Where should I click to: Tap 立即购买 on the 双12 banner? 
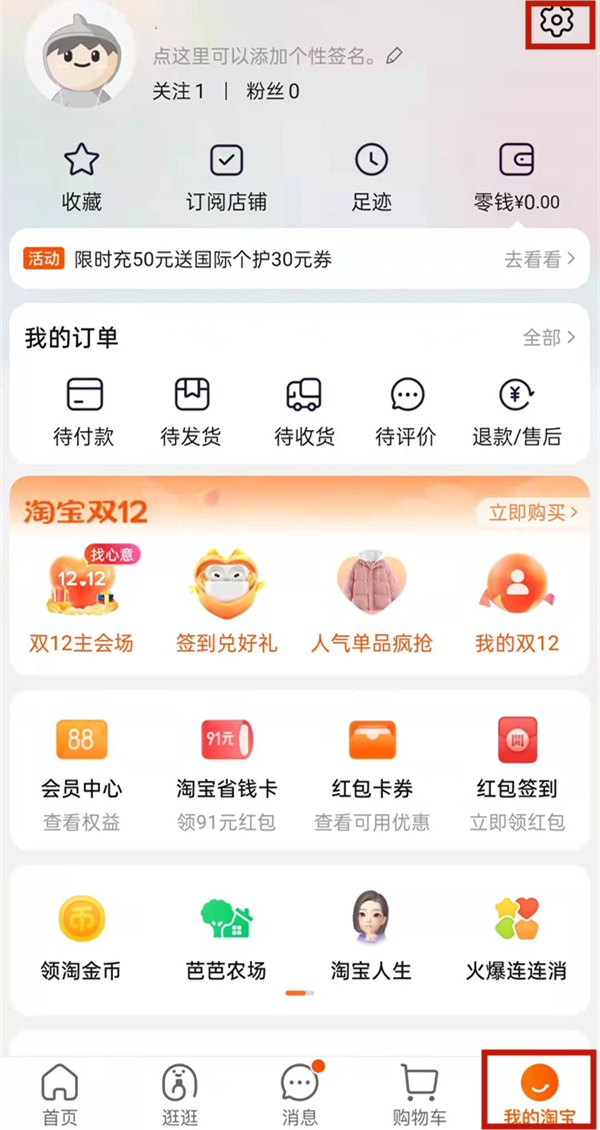pyautogui.click(x=533, y=513)
